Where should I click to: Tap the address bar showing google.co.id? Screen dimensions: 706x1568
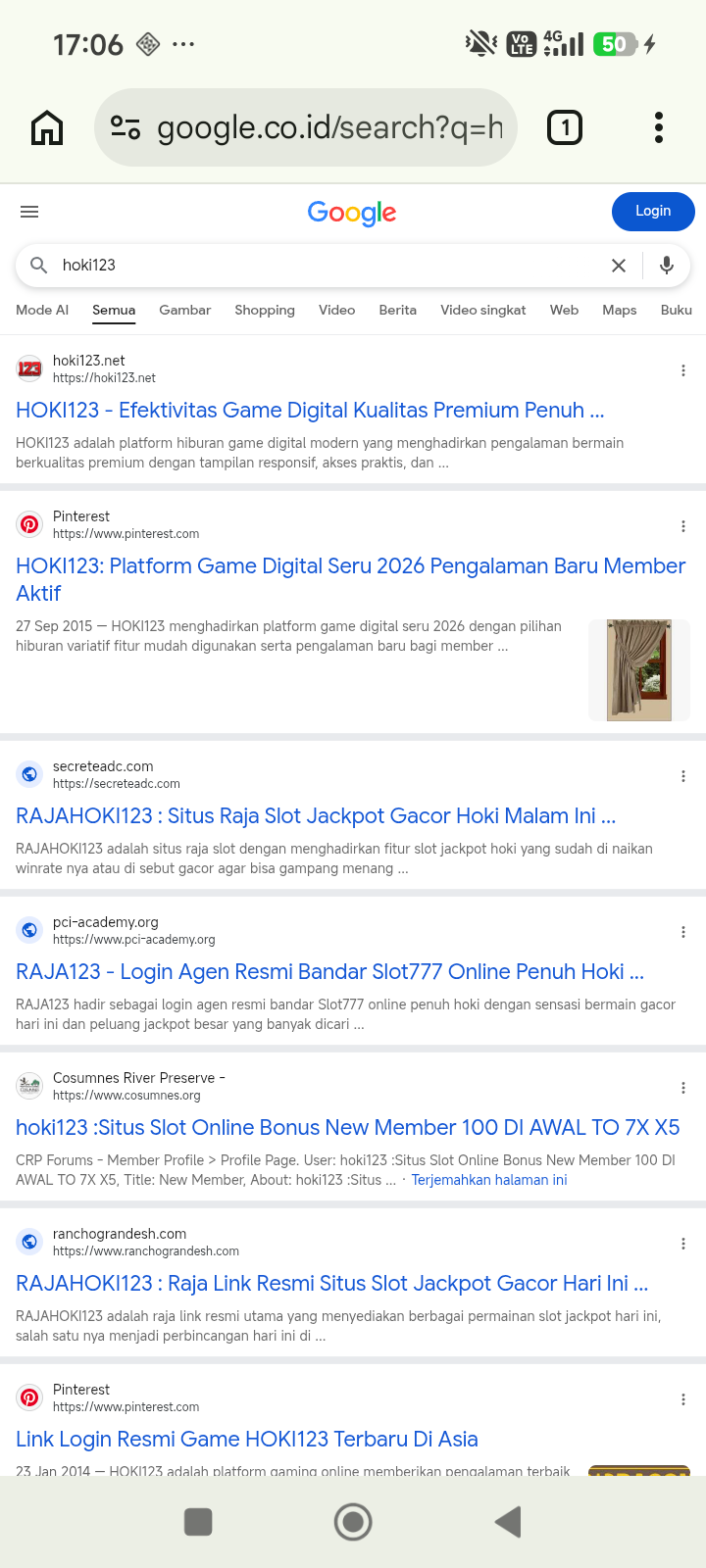pos(306,127)
